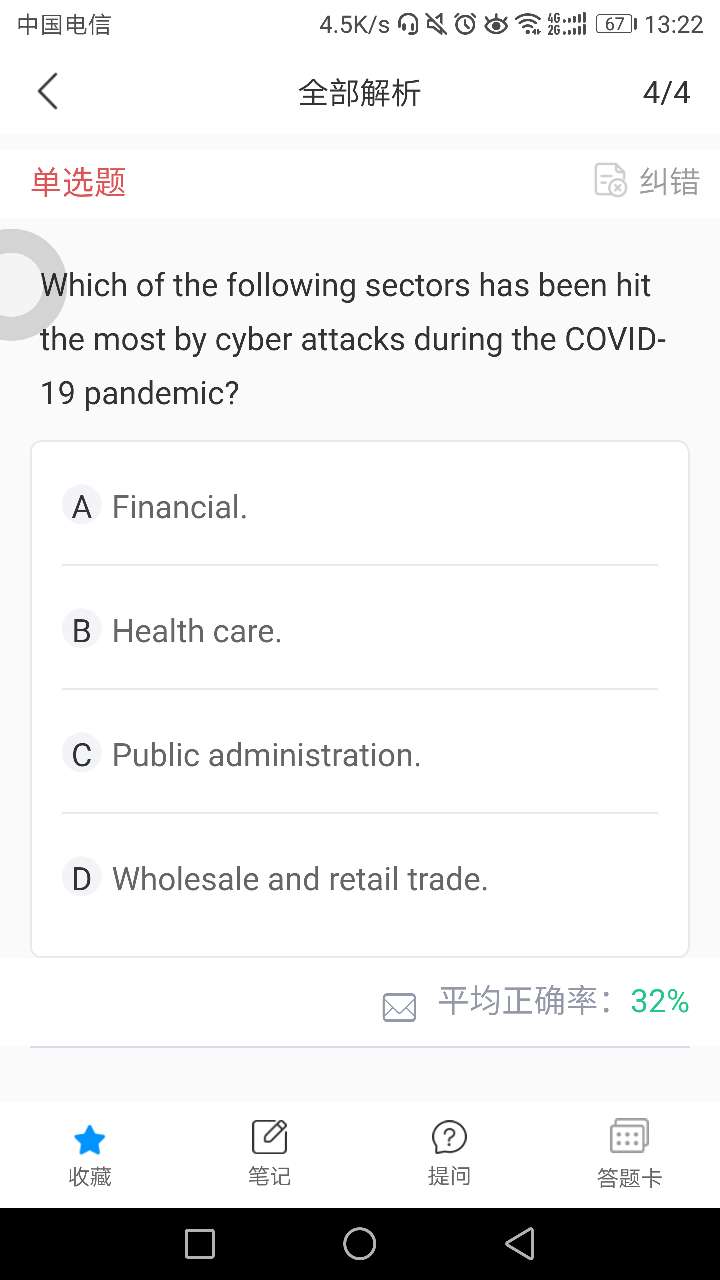Tap the system home button

pos(359,1243)
